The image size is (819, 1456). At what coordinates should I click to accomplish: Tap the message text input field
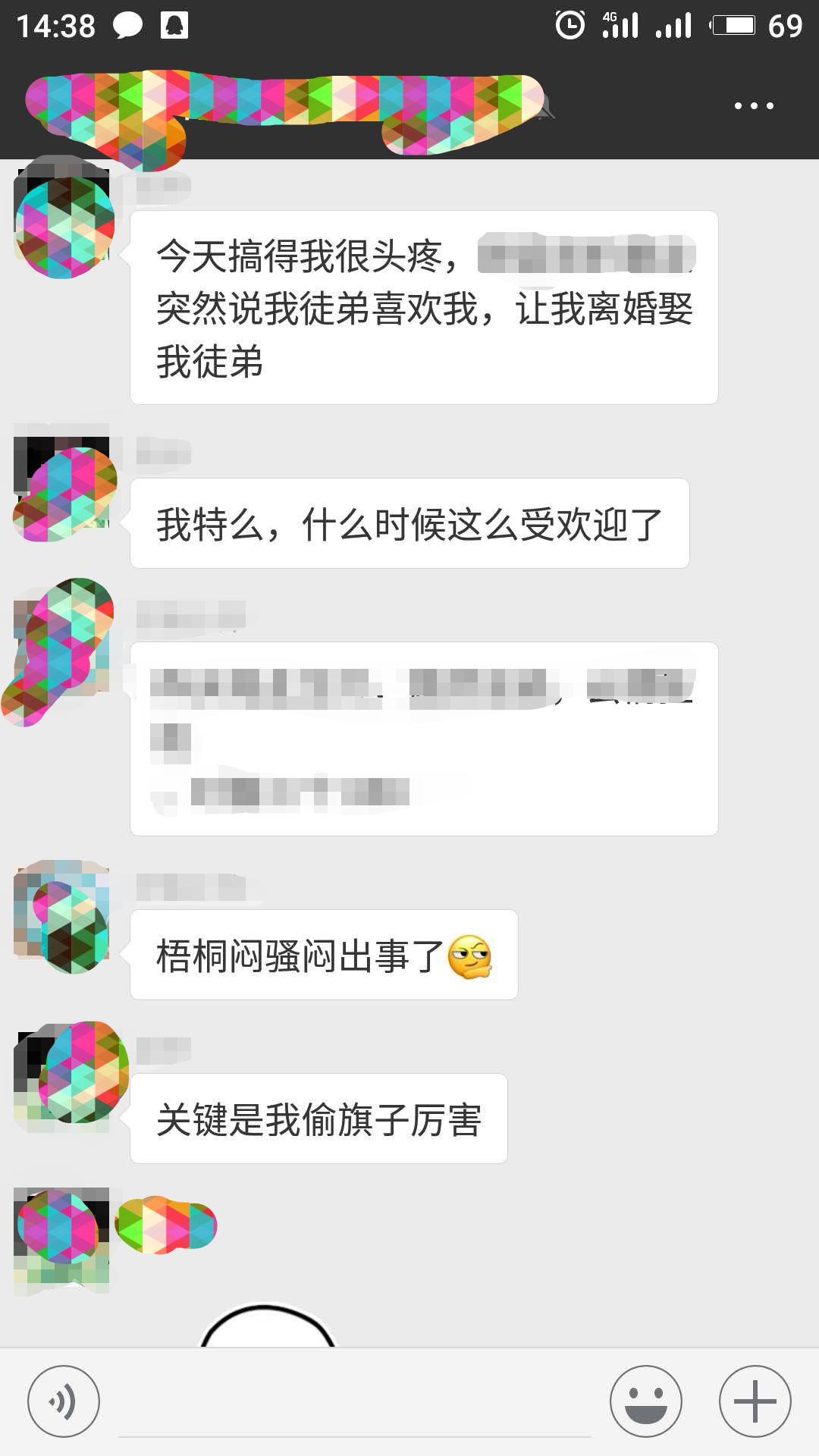click(x=354, y=1410)
